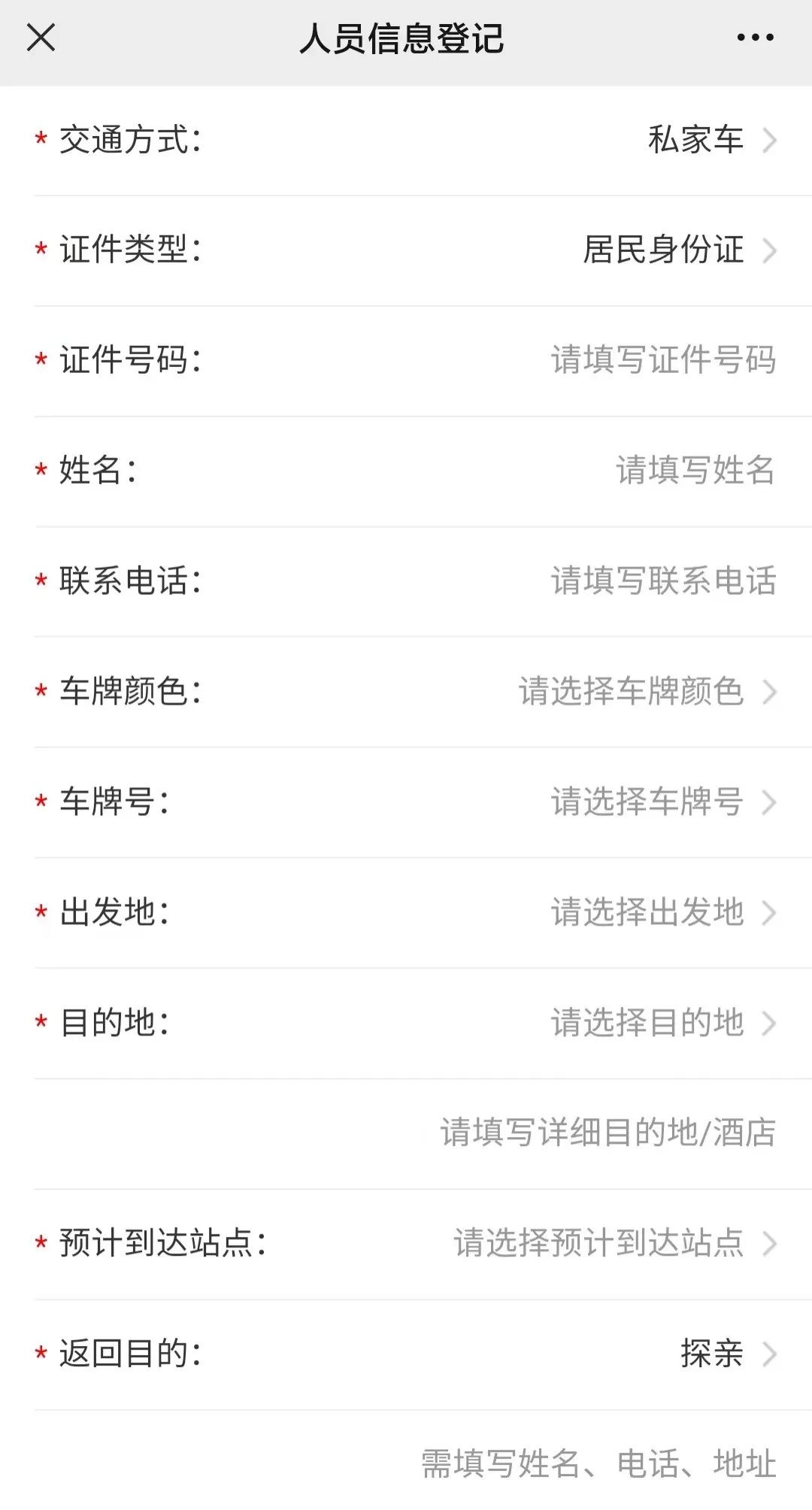Choose a 车牌颜色 option
Image resolution: width=812 pixels, height=1510 pixels.
(x=645, y=692)
